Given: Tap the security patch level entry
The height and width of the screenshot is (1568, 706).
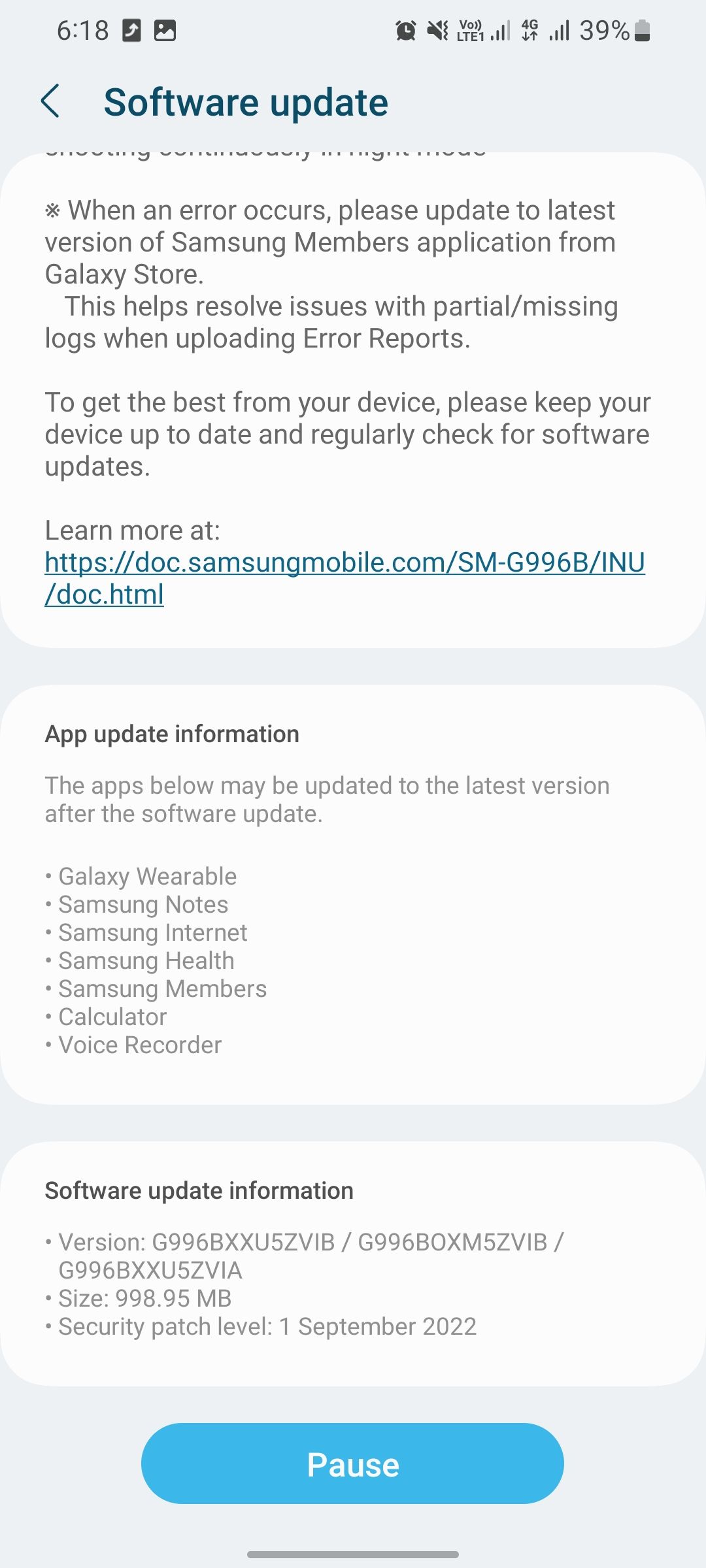Looking at the screenshot, I should (261, 1327).
